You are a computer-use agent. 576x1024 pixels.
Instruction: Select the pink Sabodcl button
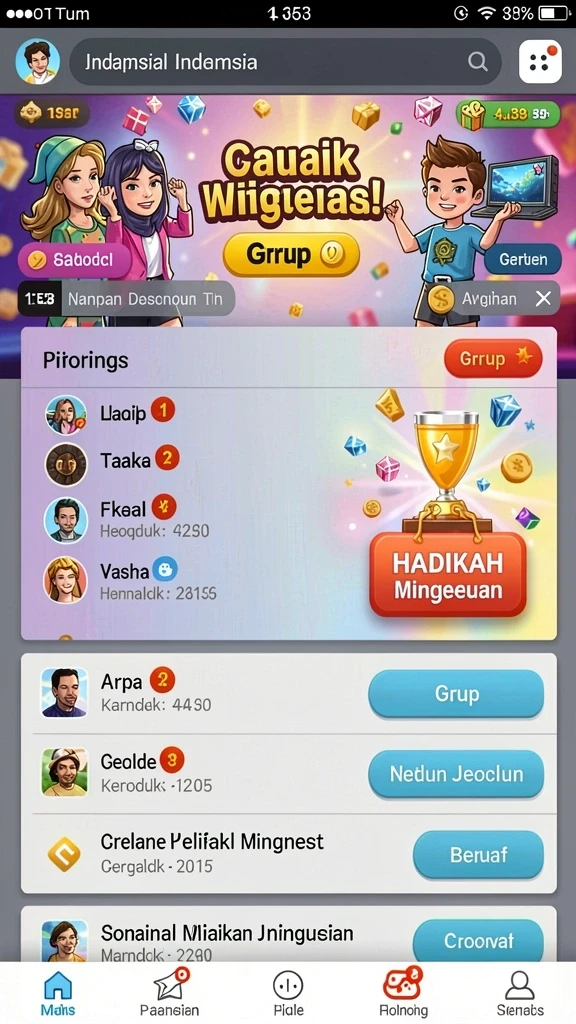[x=74, y=261]
